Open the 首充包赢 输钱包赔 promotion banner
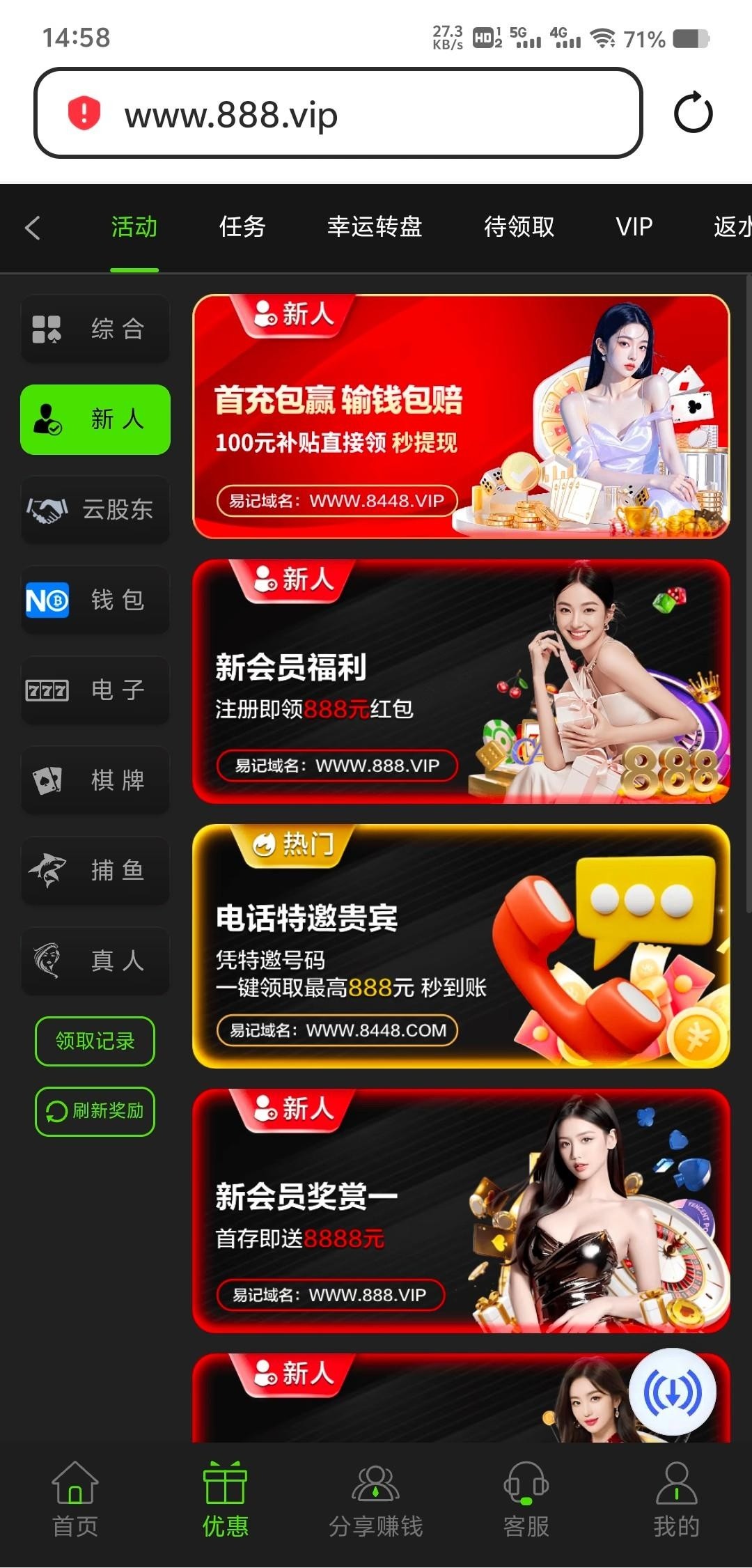This screenshot has width=752, height=1568. point(461,417)
